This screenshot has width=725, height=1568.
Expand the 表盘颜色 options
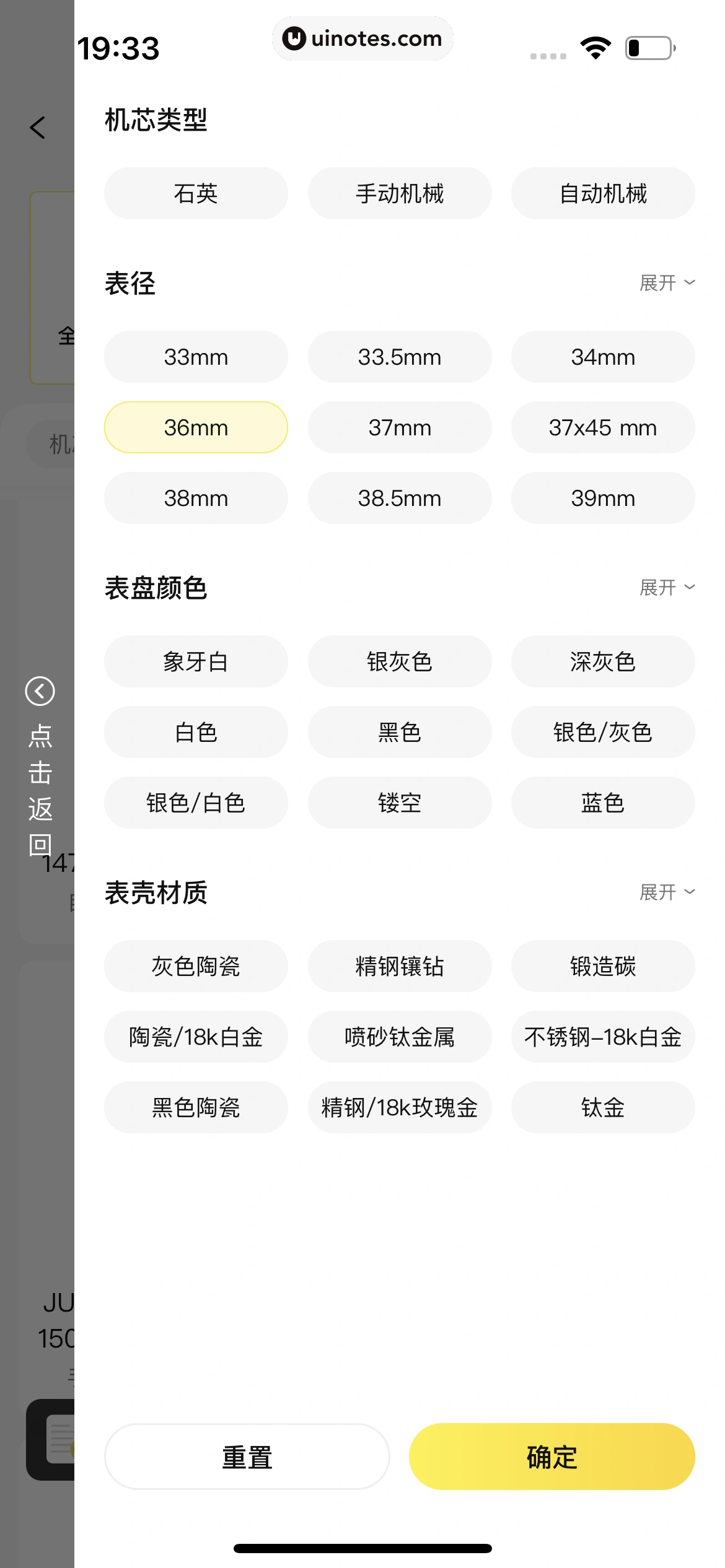(667, 588)
